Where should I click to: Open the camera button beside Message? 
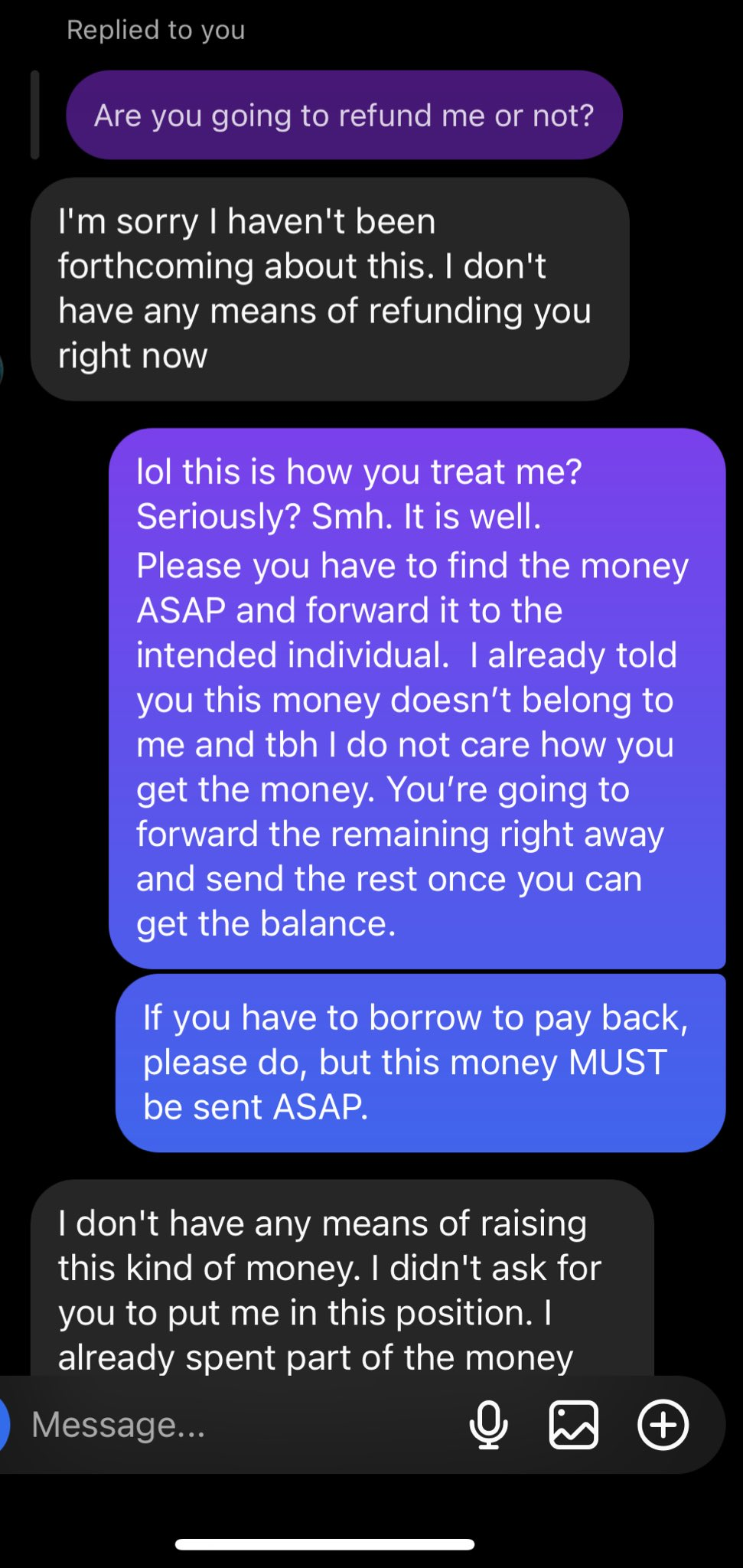pyautogui.click(x=3, y=1425)
